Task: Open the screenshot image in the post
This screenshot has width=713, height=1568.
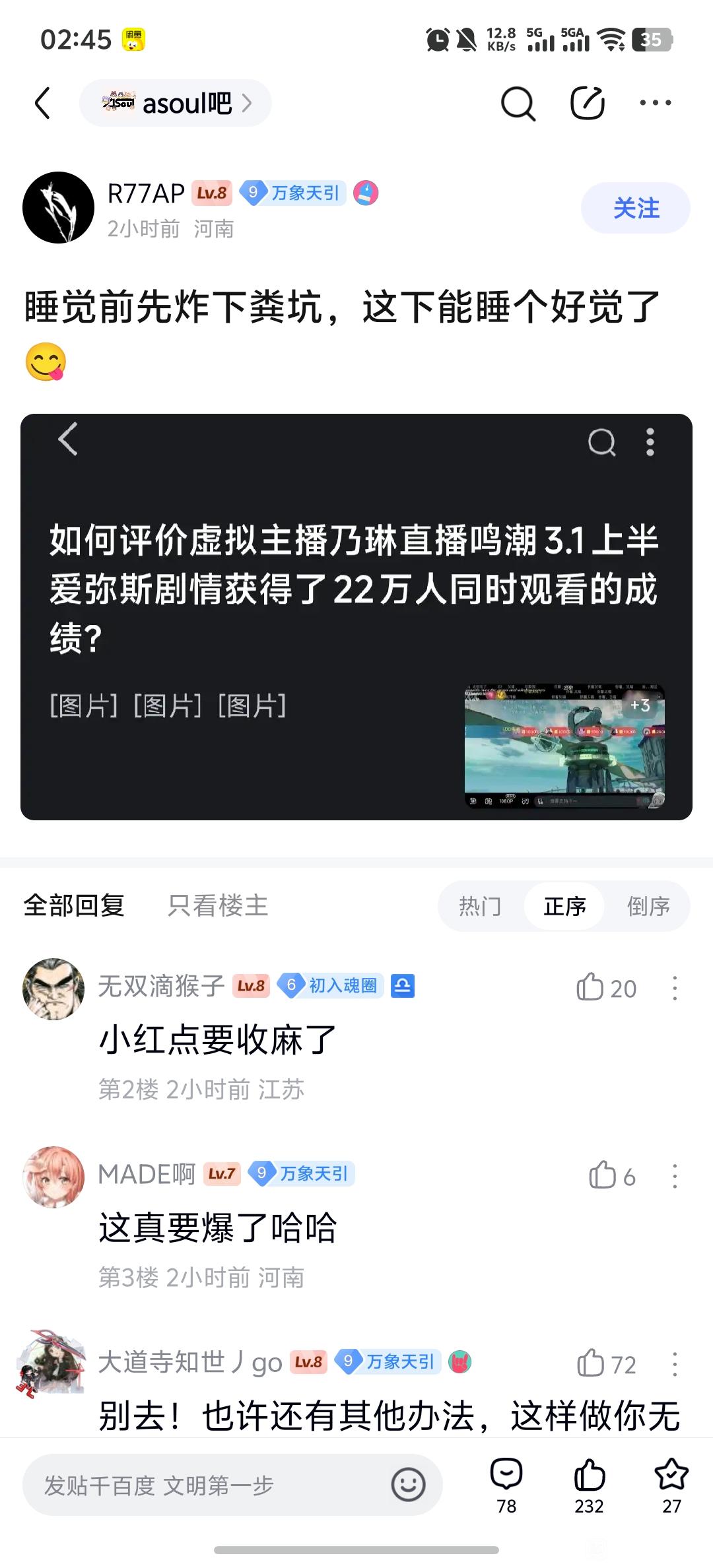Action: [356, 616]
